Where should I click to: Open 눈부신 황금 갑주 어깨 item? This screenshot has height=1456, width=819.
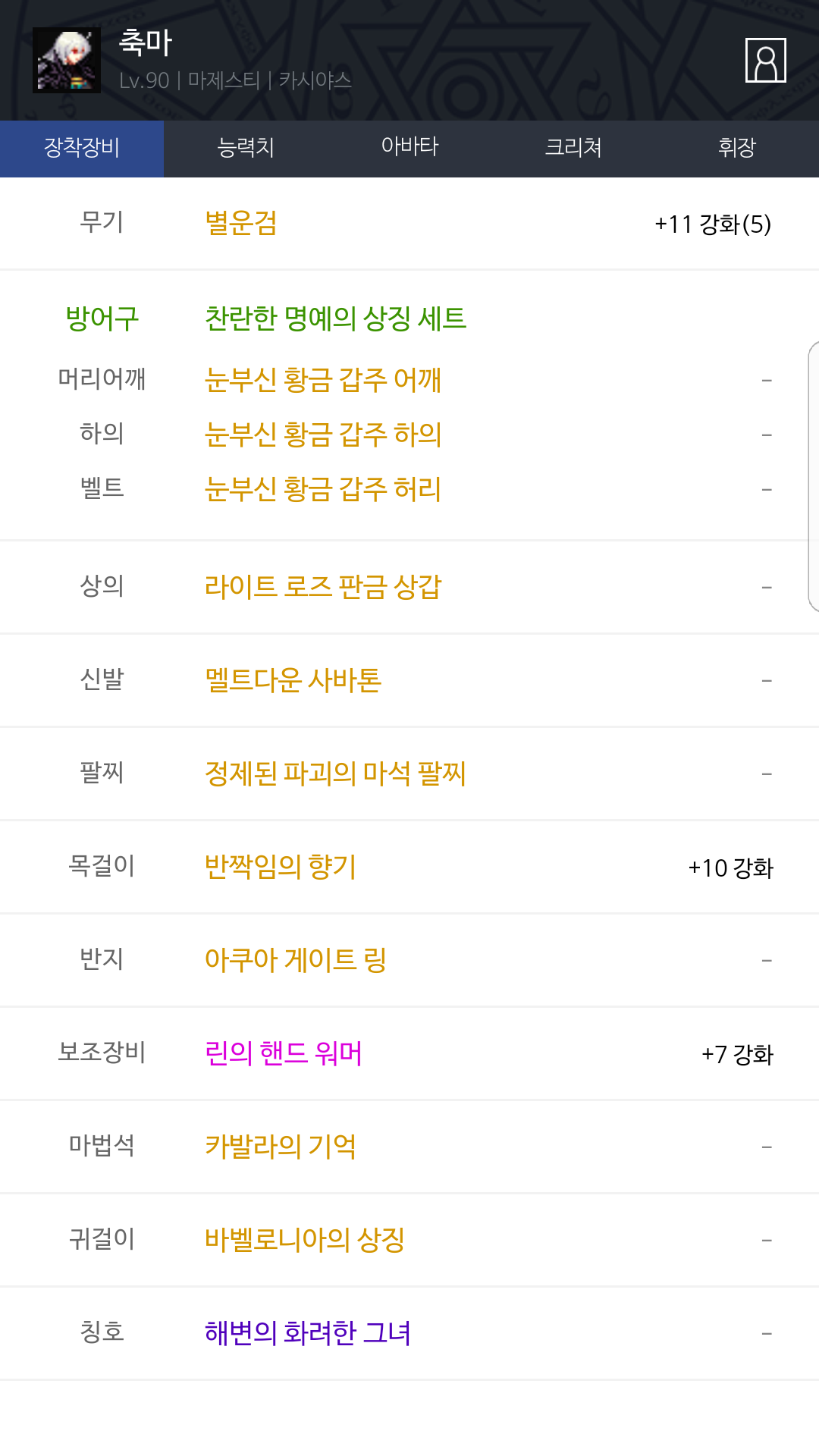tap(323, 379)
